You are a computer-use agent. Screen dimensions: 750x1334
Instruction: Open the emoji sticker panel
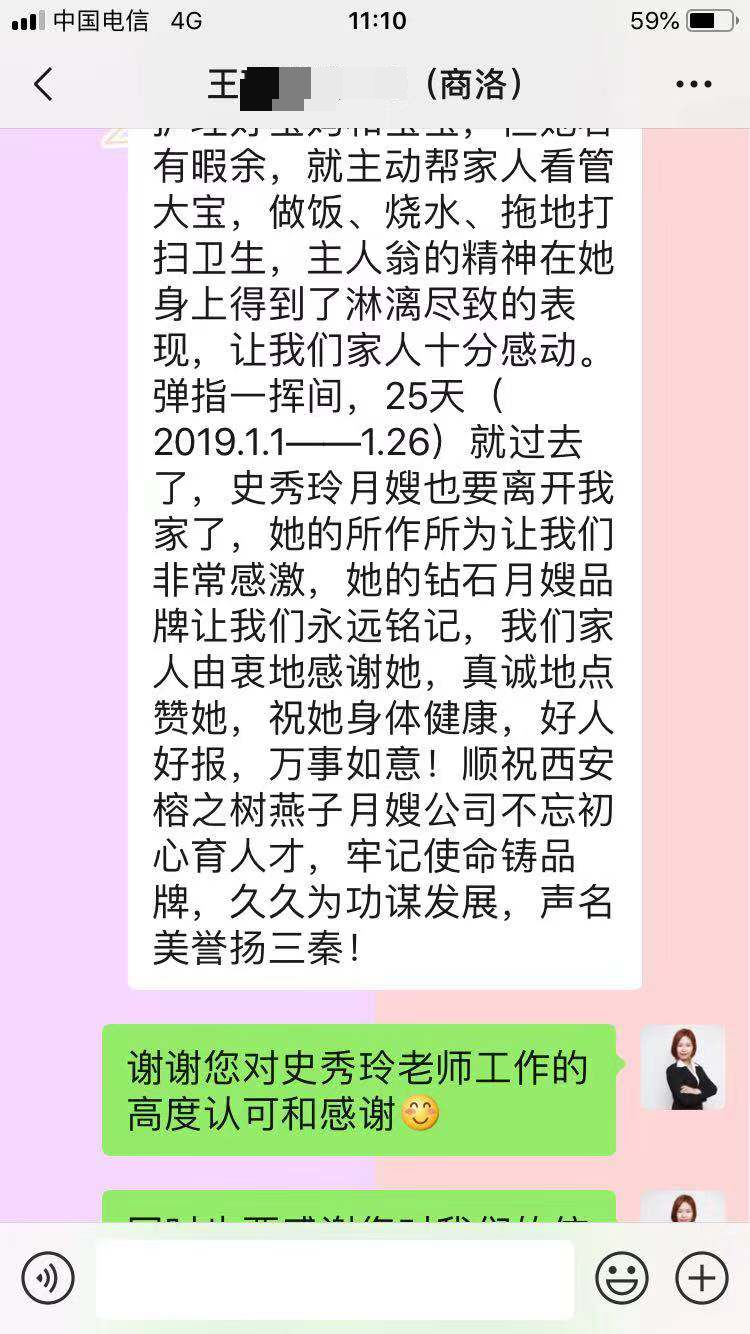[621, 1277]
